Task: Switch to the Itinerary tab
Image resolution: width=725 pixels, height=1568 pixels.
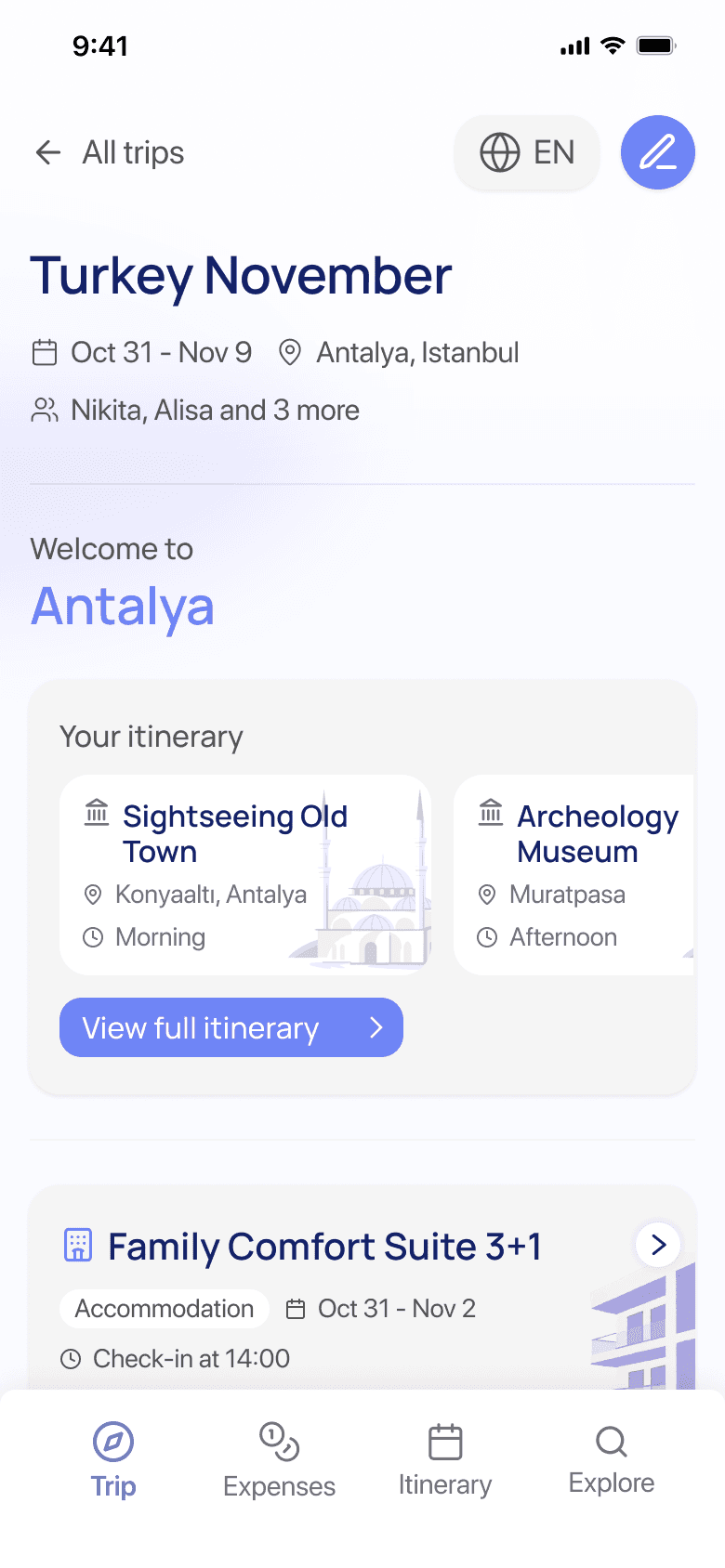Action: [x=445, y=1460]
